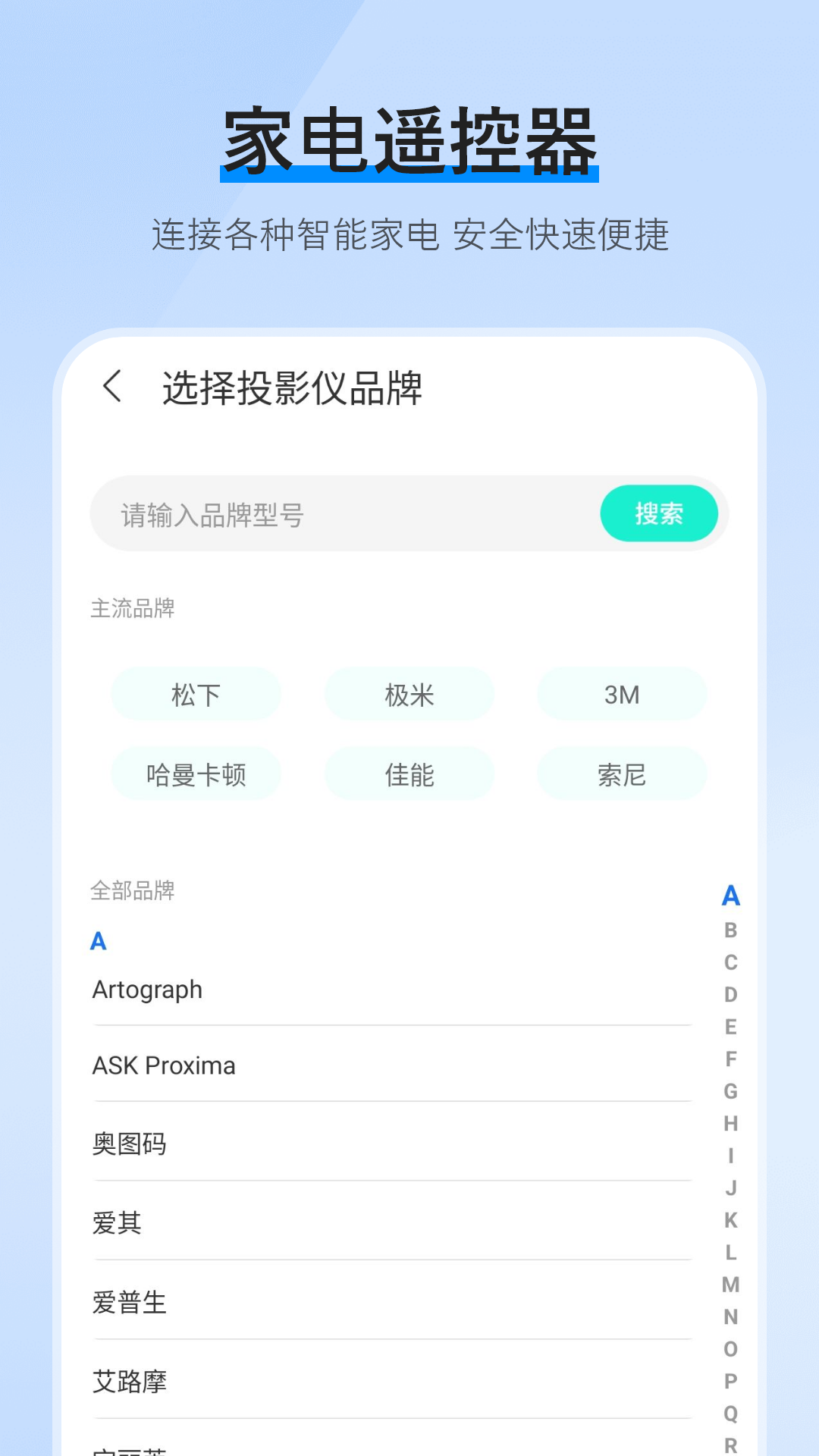819x1456 pixels.
Task: Choose the 极米 brand pill
Action: pos(409,693)
